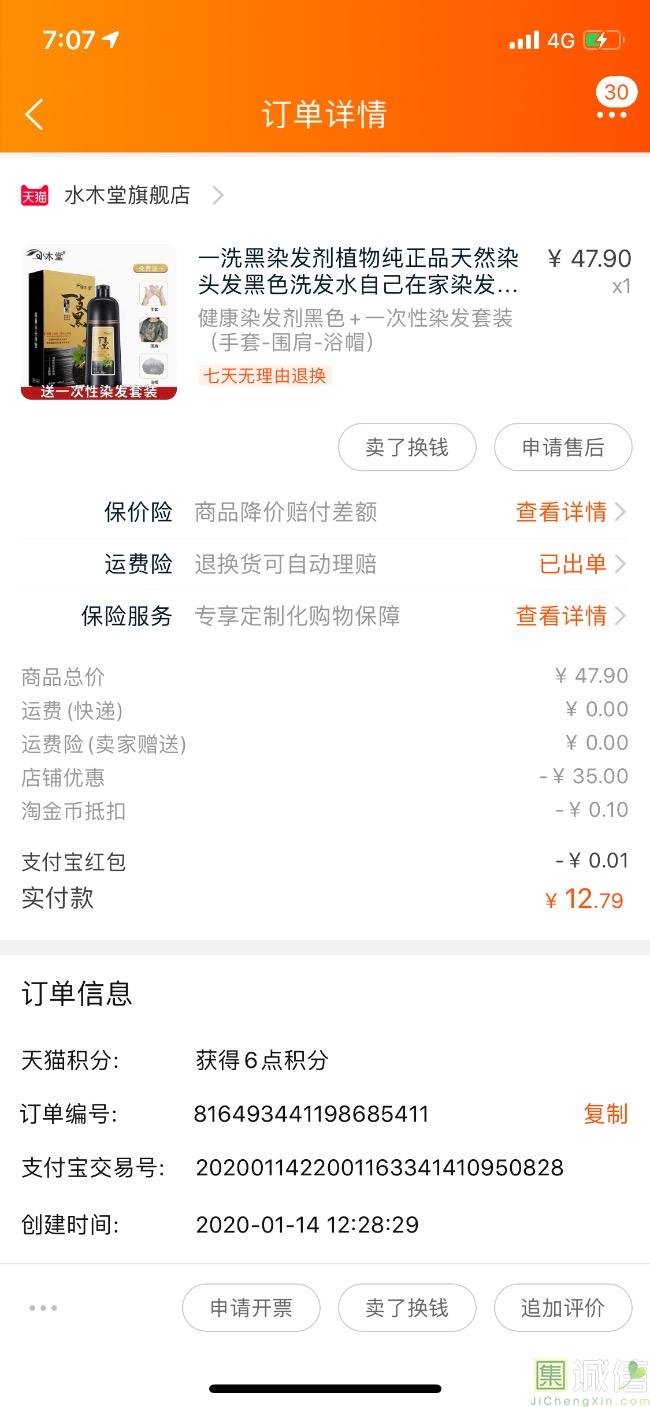The width and height of the screenshot is (650, 1407).
Task: Open the 运费险 已出单 row
Action: click(x=582, y=564)
